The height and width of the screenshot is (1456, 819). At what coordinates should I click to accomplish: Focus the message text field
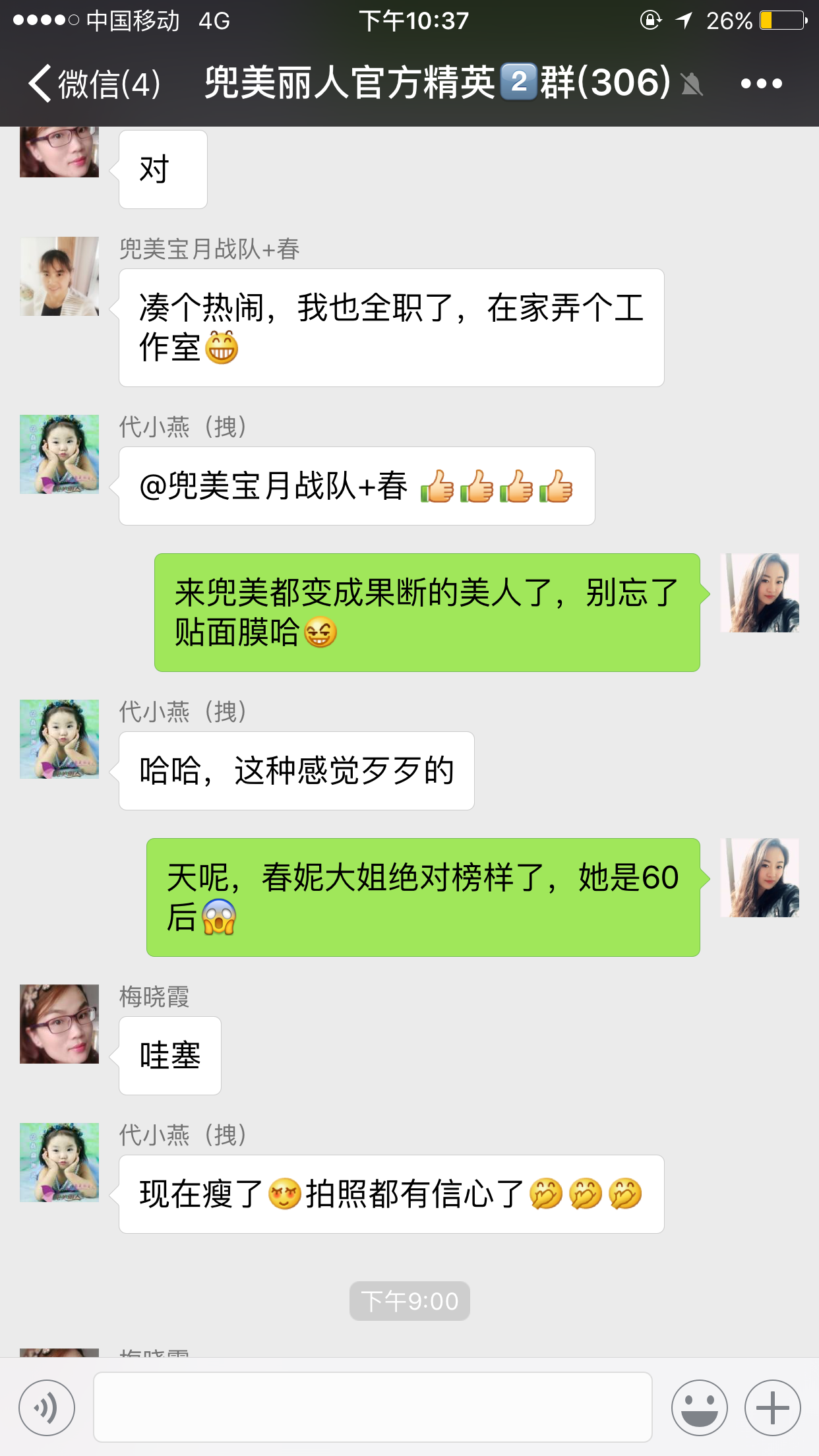coord(373,1407)
